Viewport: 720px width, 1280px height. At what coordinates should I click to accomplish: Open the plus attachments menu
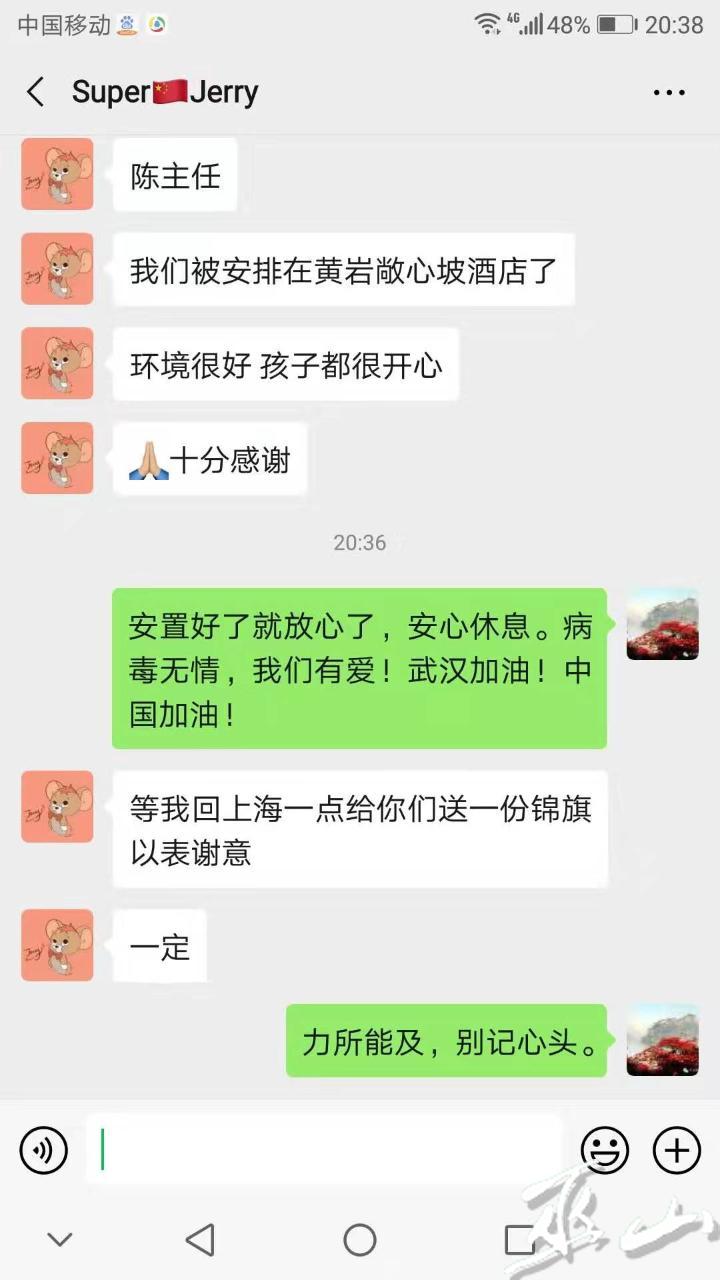(x=677, y=1150)
